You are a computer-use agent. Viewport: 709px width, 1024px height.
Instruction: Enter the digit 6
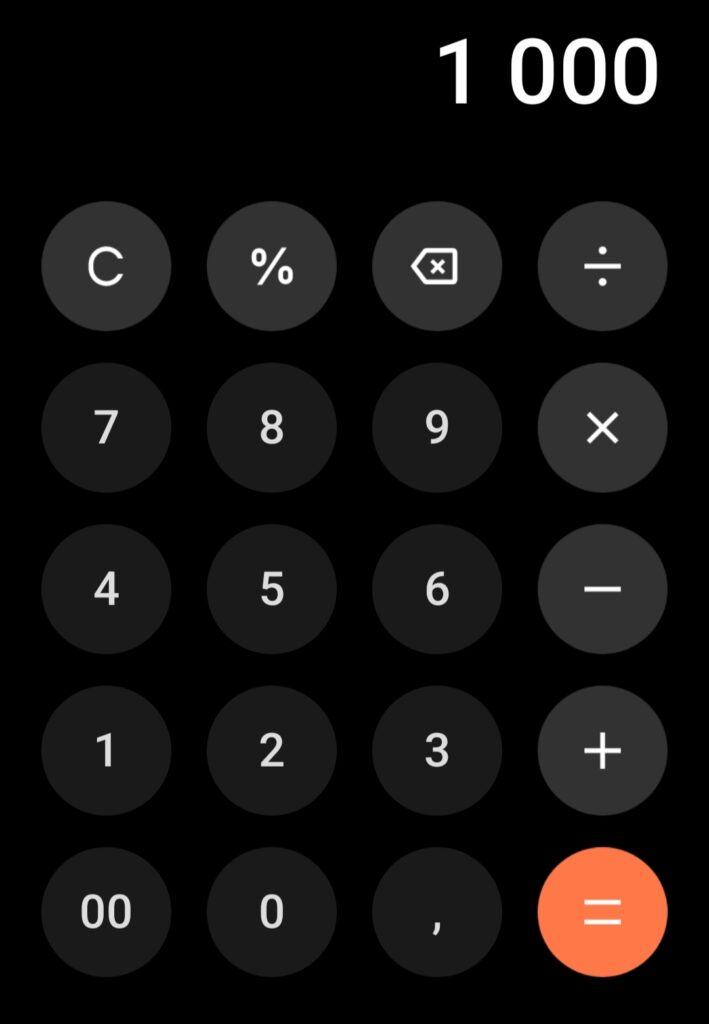point(436,589)
